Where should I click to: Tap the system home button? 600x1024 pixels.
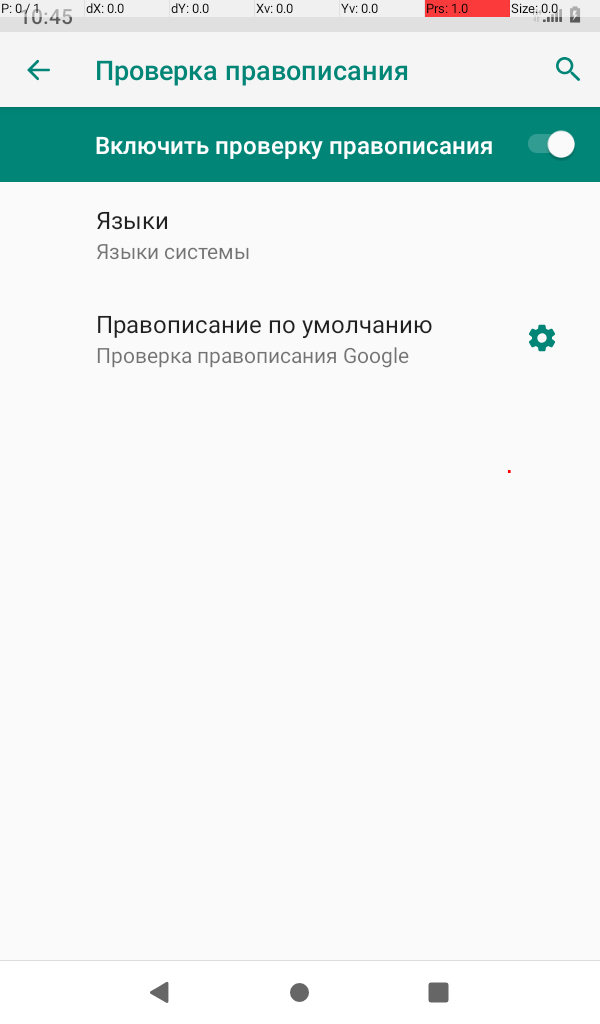point(300,992)
